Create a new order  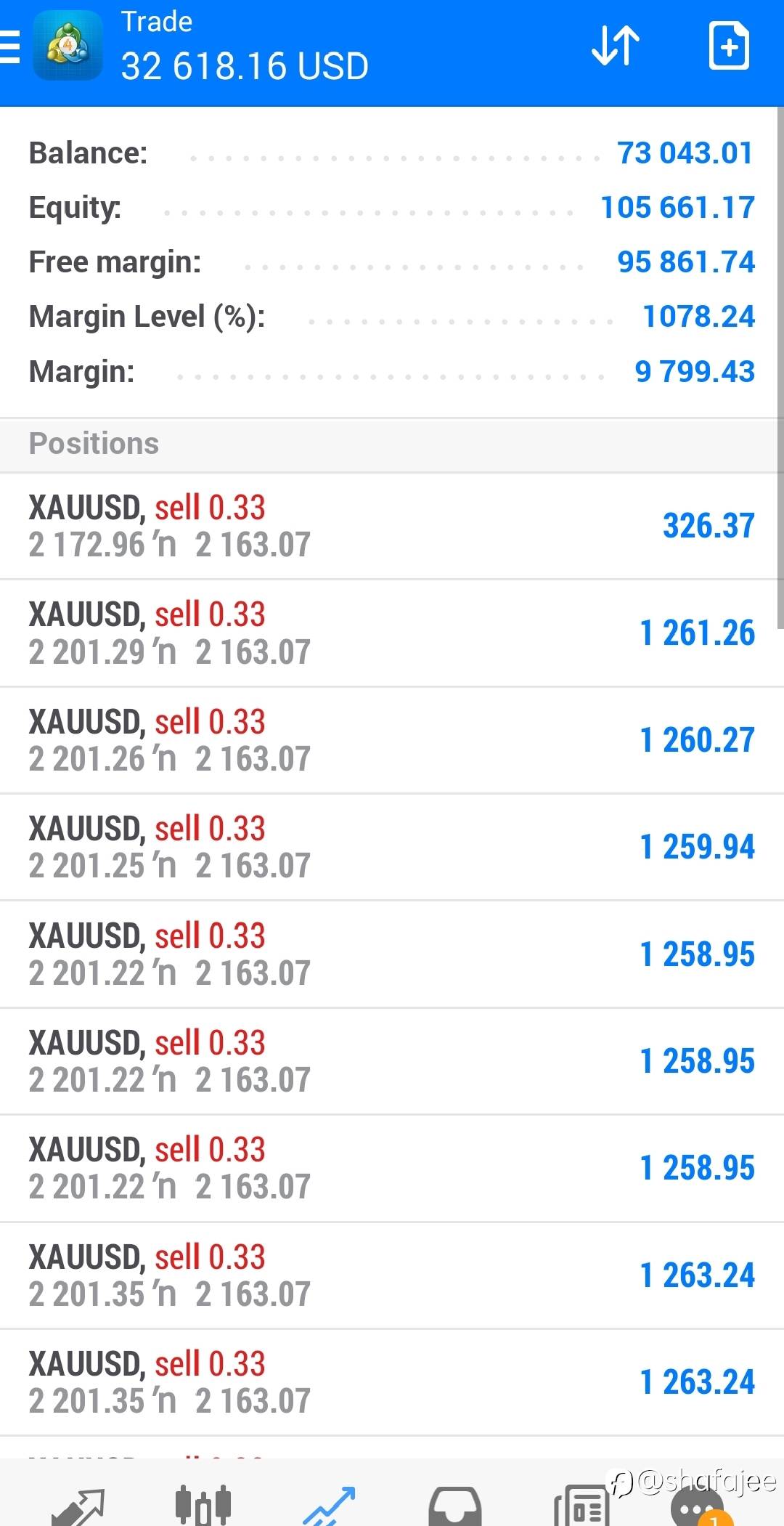click(x=728, y=46)
